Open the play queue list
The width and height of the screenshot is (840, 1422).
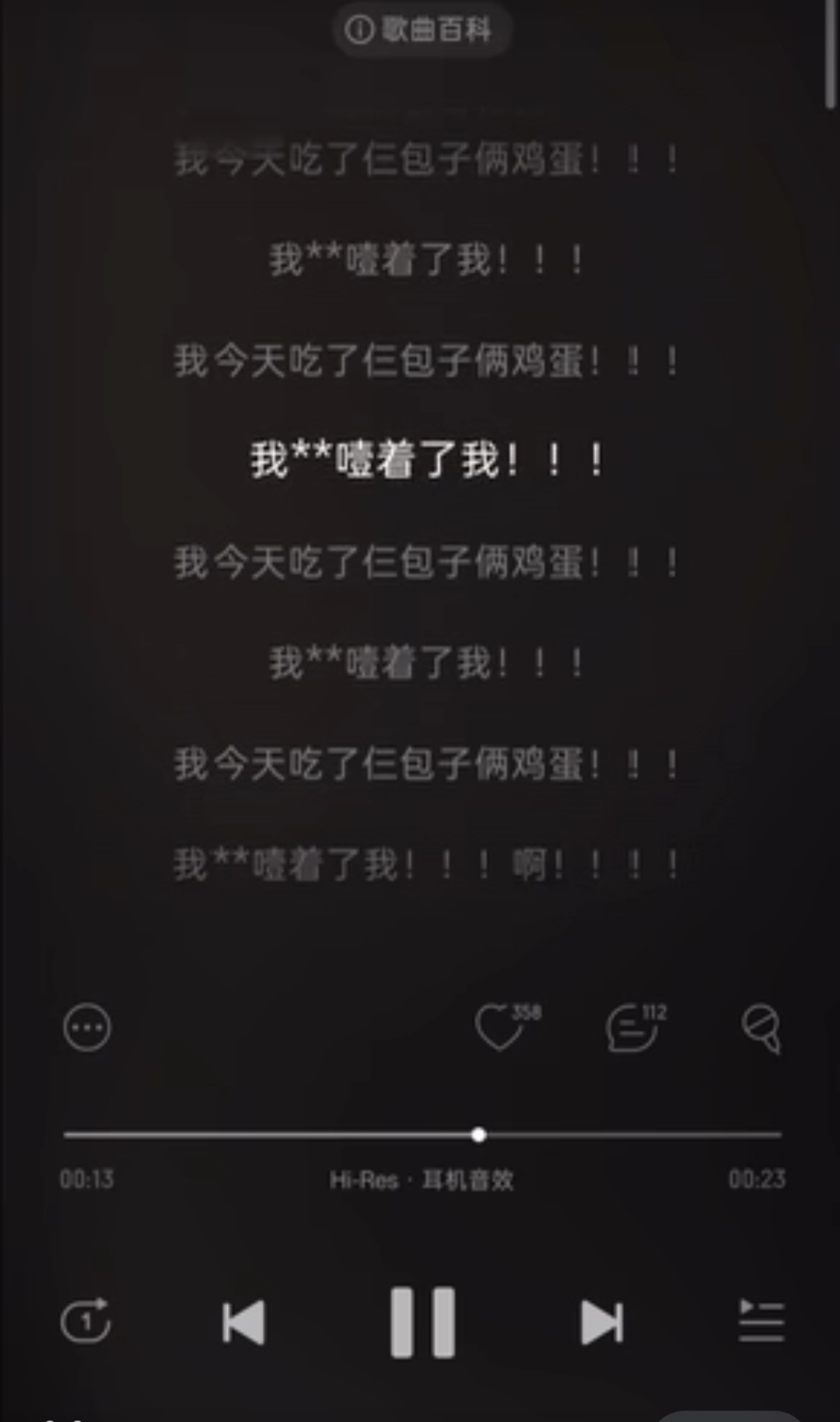761,1321
